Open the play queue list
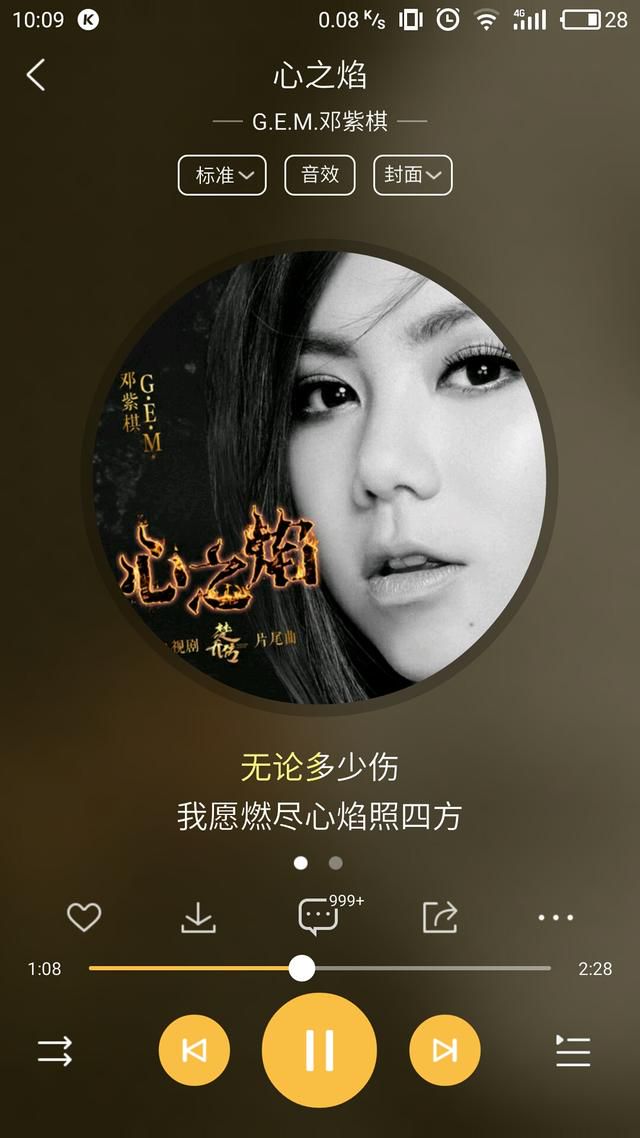 [573, 1050]
